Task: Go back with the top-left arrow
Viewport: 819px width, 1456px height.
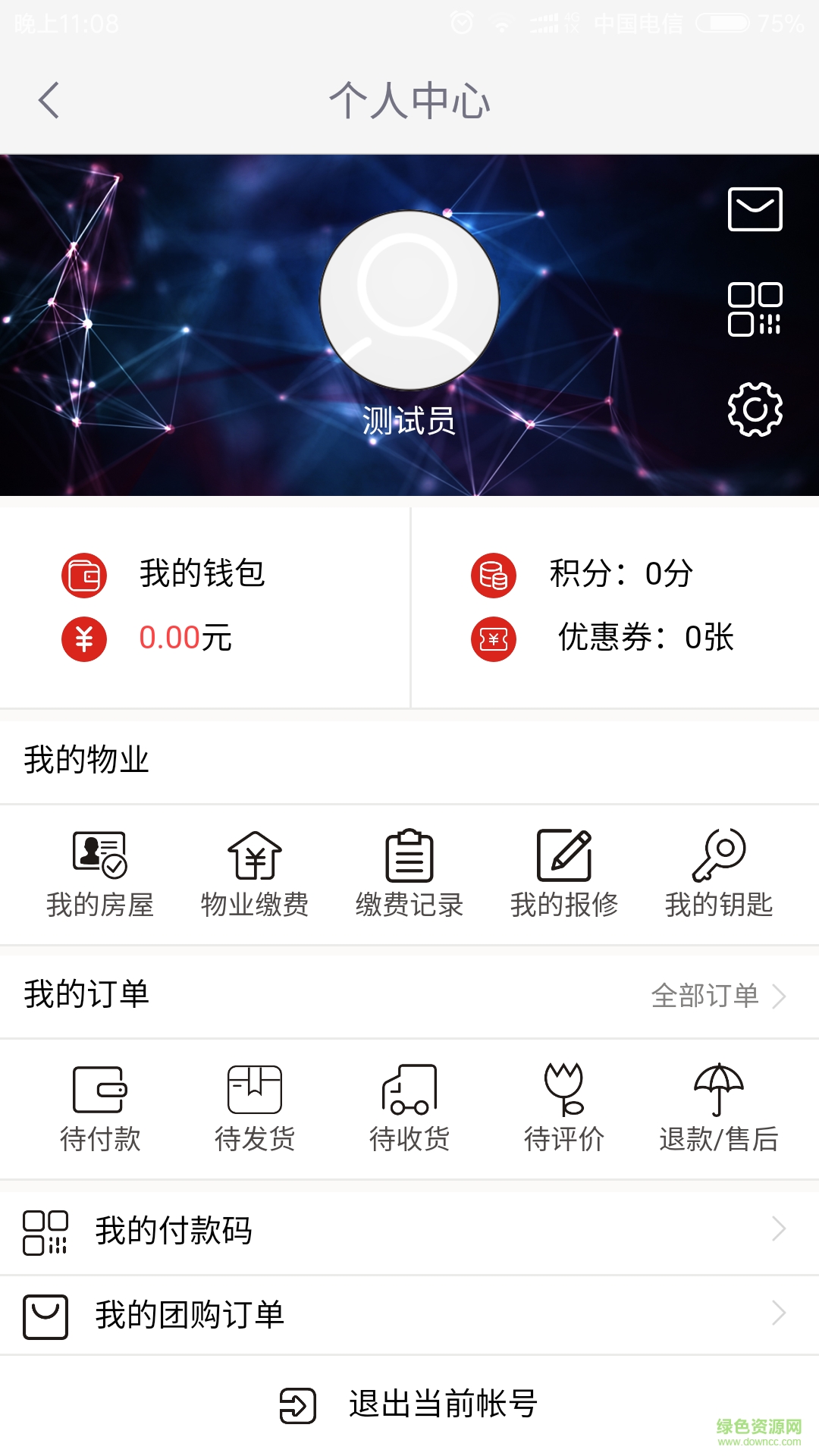Action: (x=48, y=101)
